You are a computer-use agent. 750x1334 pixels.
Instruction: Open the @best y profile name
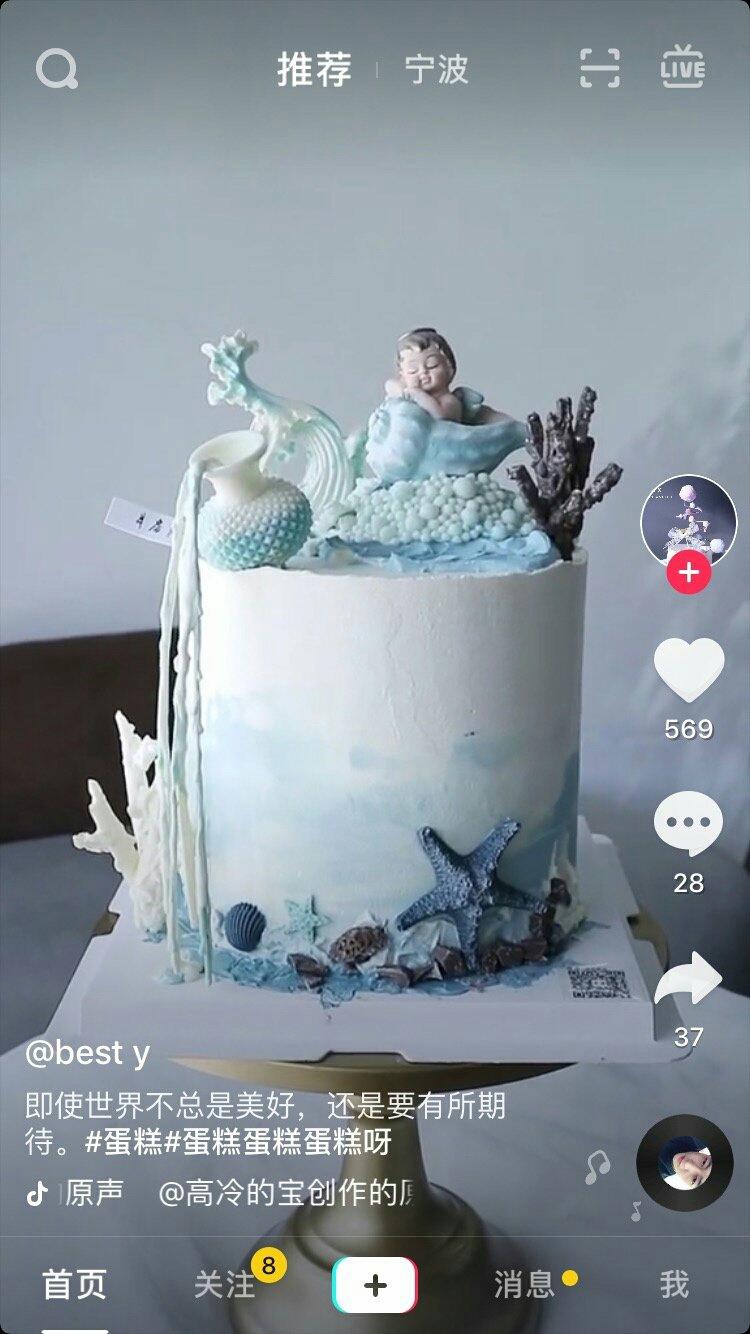[87, 1052]
